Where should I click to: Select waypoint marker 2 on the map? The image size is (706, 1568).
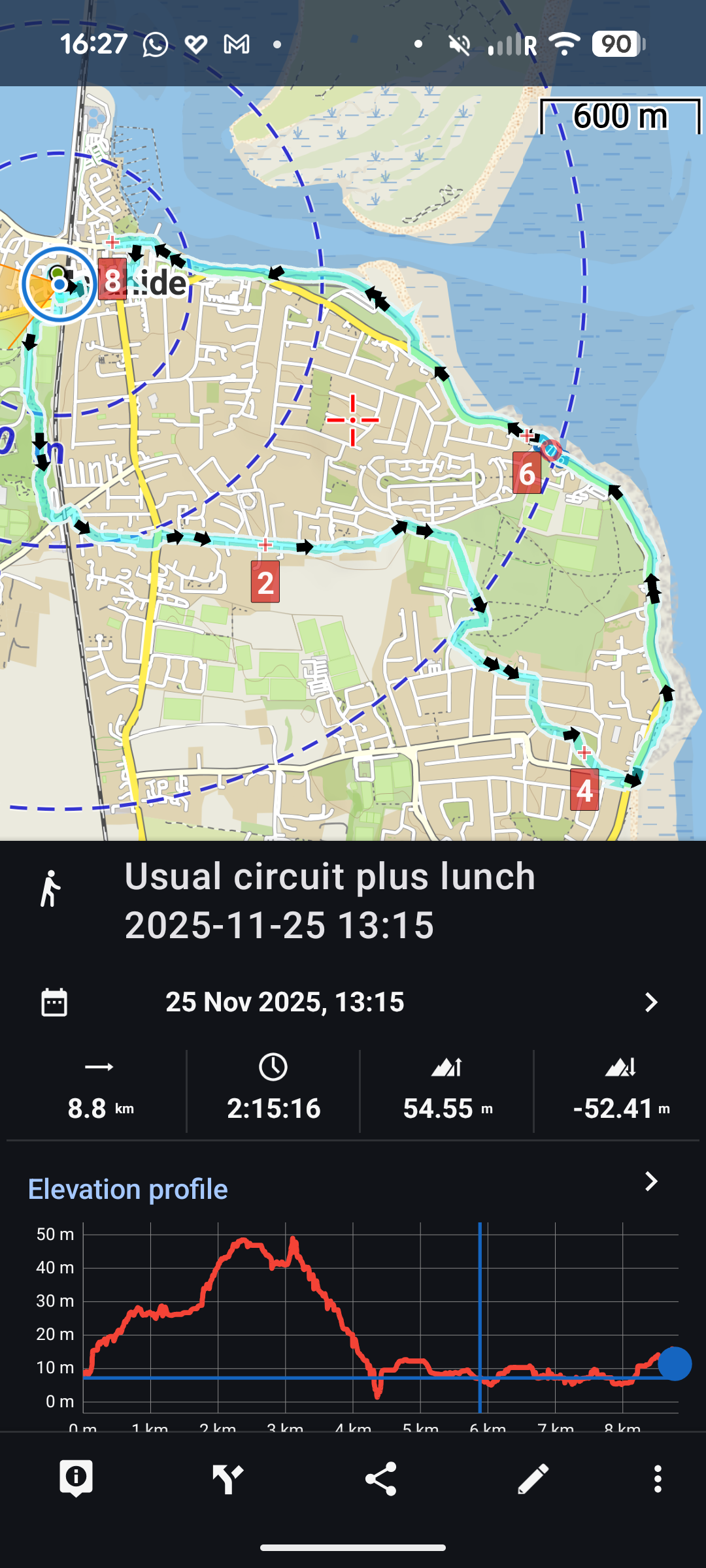click(x=265, y=581)
